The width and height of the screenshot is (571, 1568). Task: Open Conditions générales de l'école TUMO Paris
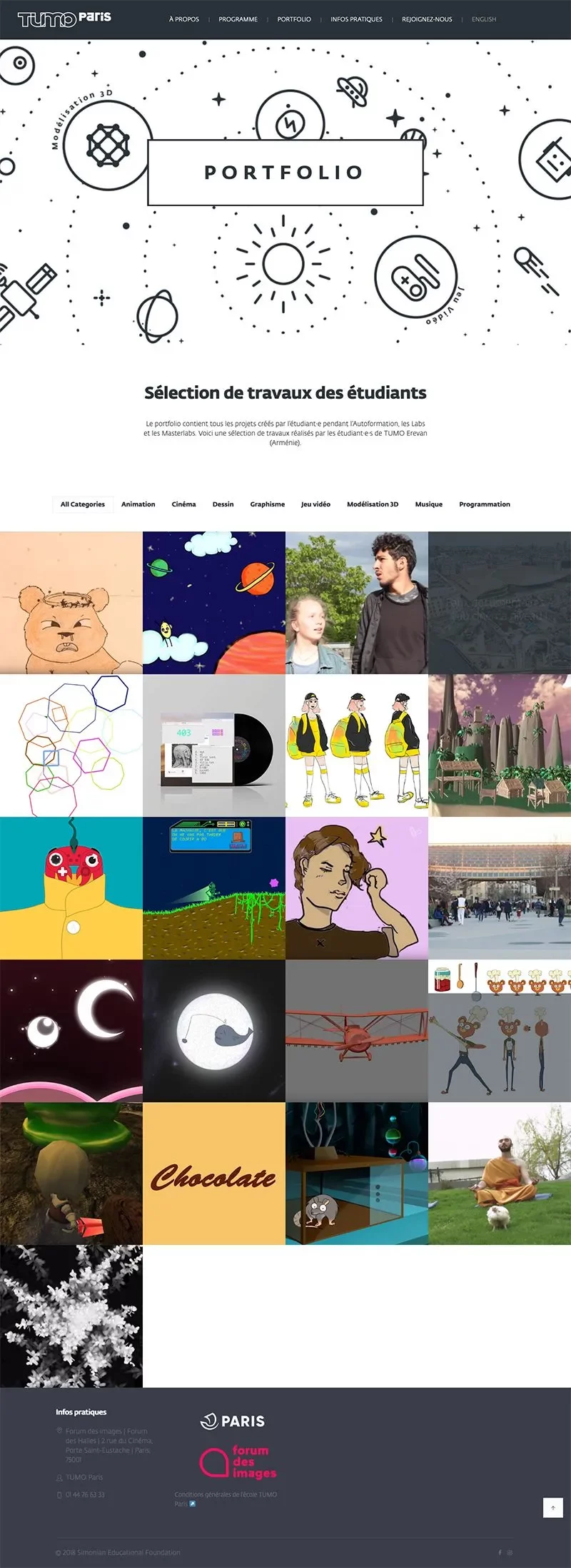226,1495
